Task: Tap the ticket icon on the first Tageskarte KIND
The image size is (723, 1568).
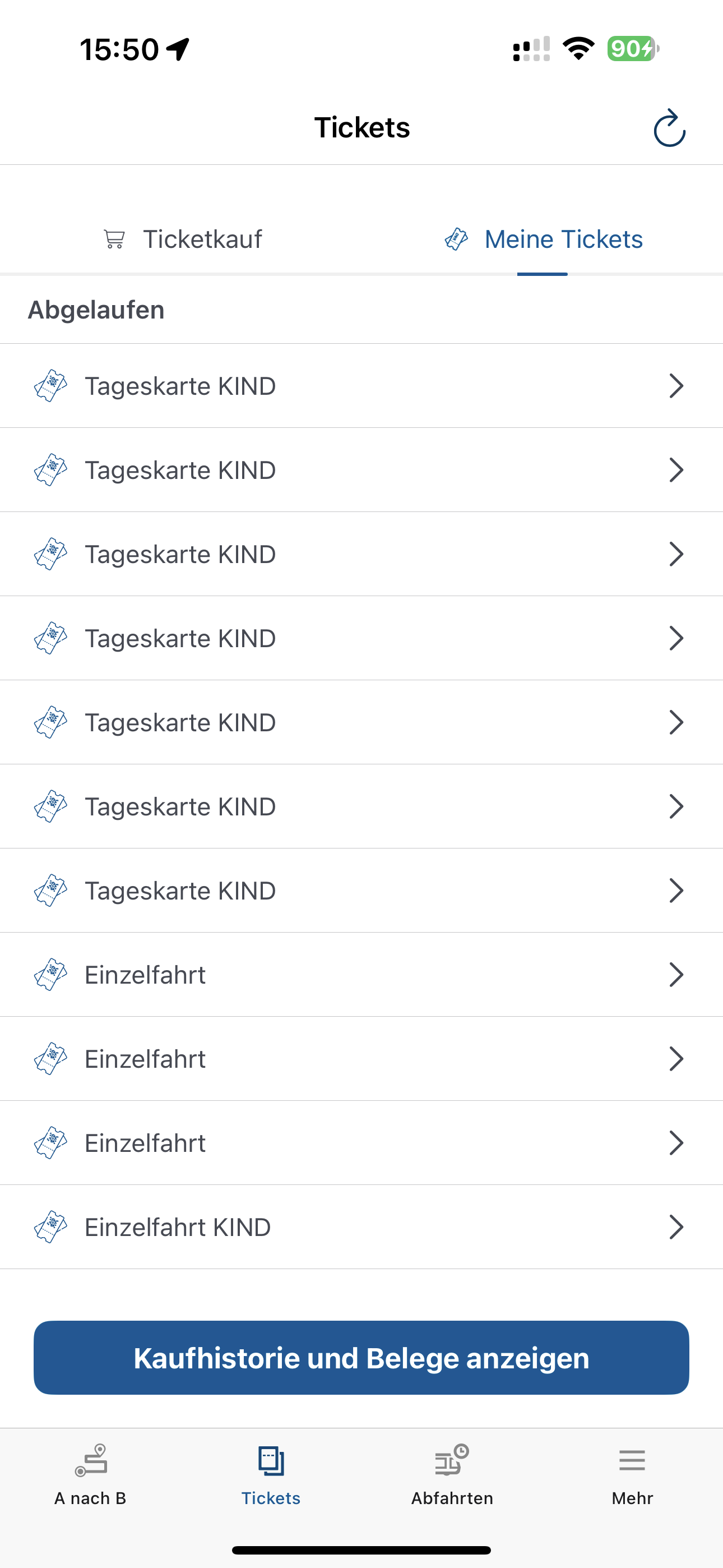Action: (51, 385)
